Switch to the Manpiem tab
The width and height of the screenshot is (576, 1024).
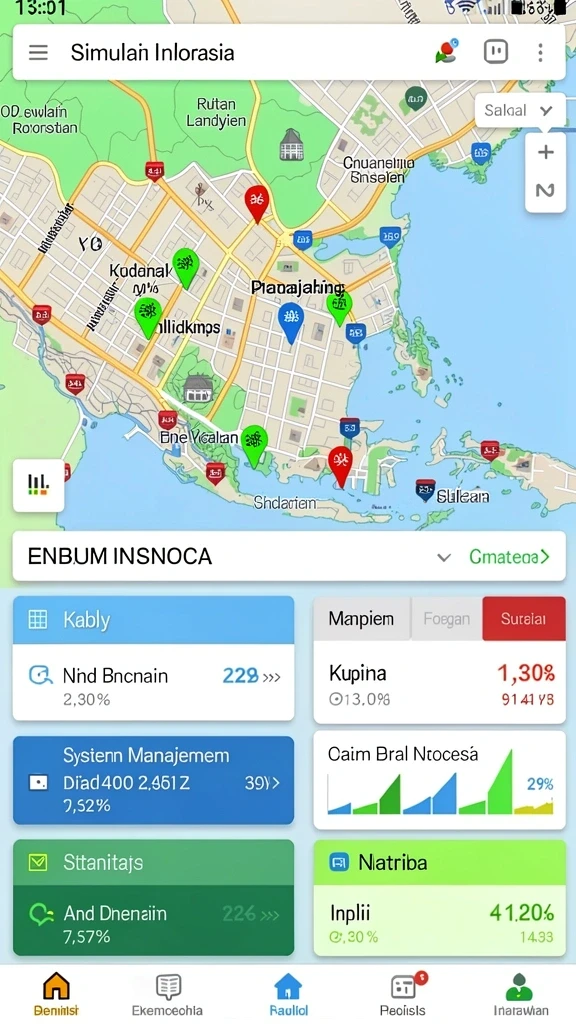pos(361,618)
